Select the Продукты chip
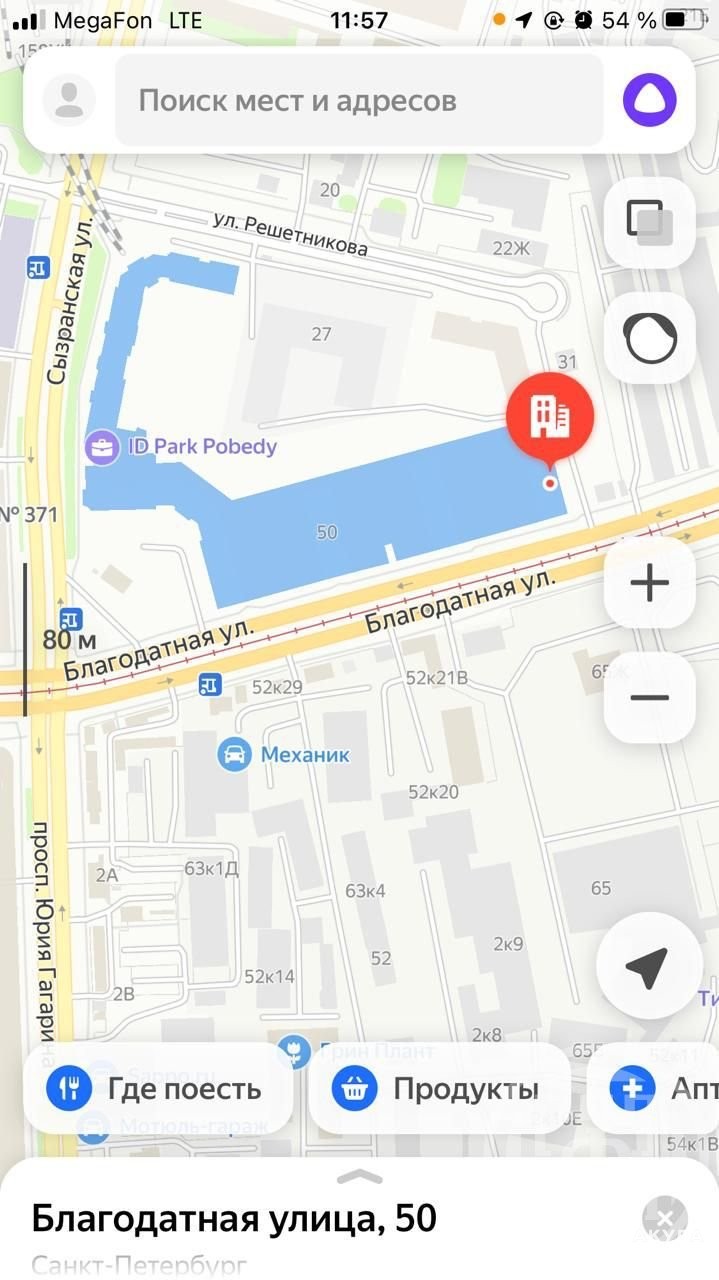This screenshot has height=1280, width=719. point(440,1089)
